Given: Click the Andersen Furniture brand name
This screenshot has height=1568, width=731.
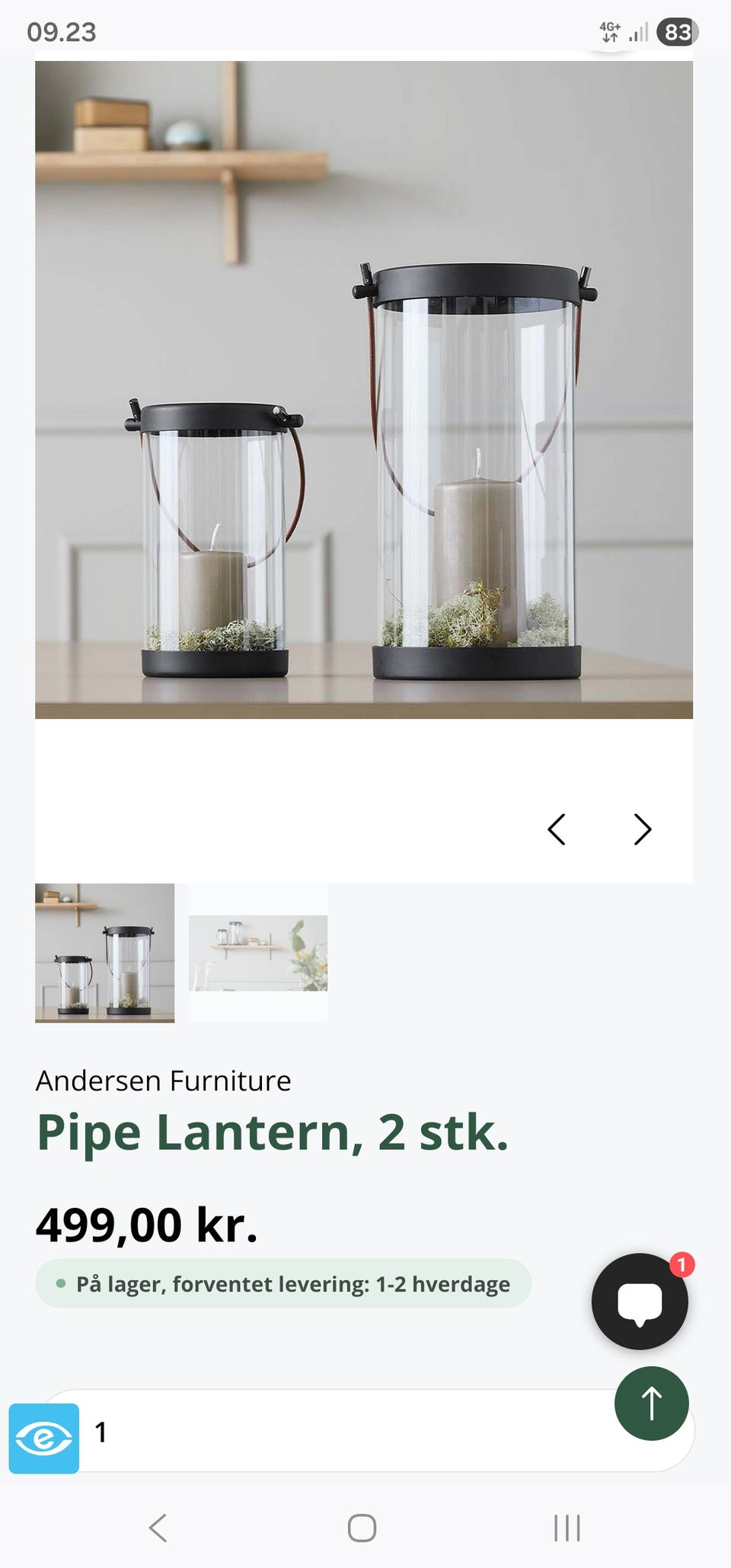Looking at the screenshot, I should tap(164, 1080).
